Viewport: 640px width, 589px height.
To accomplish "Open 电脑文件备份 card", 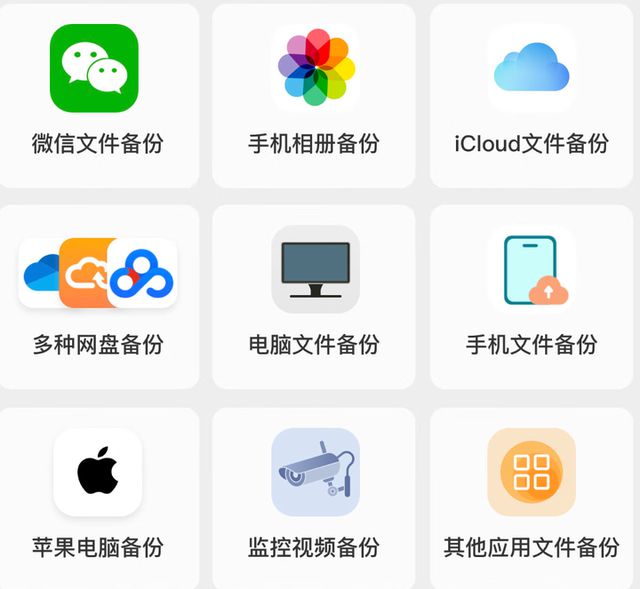I will pos(314,297).
